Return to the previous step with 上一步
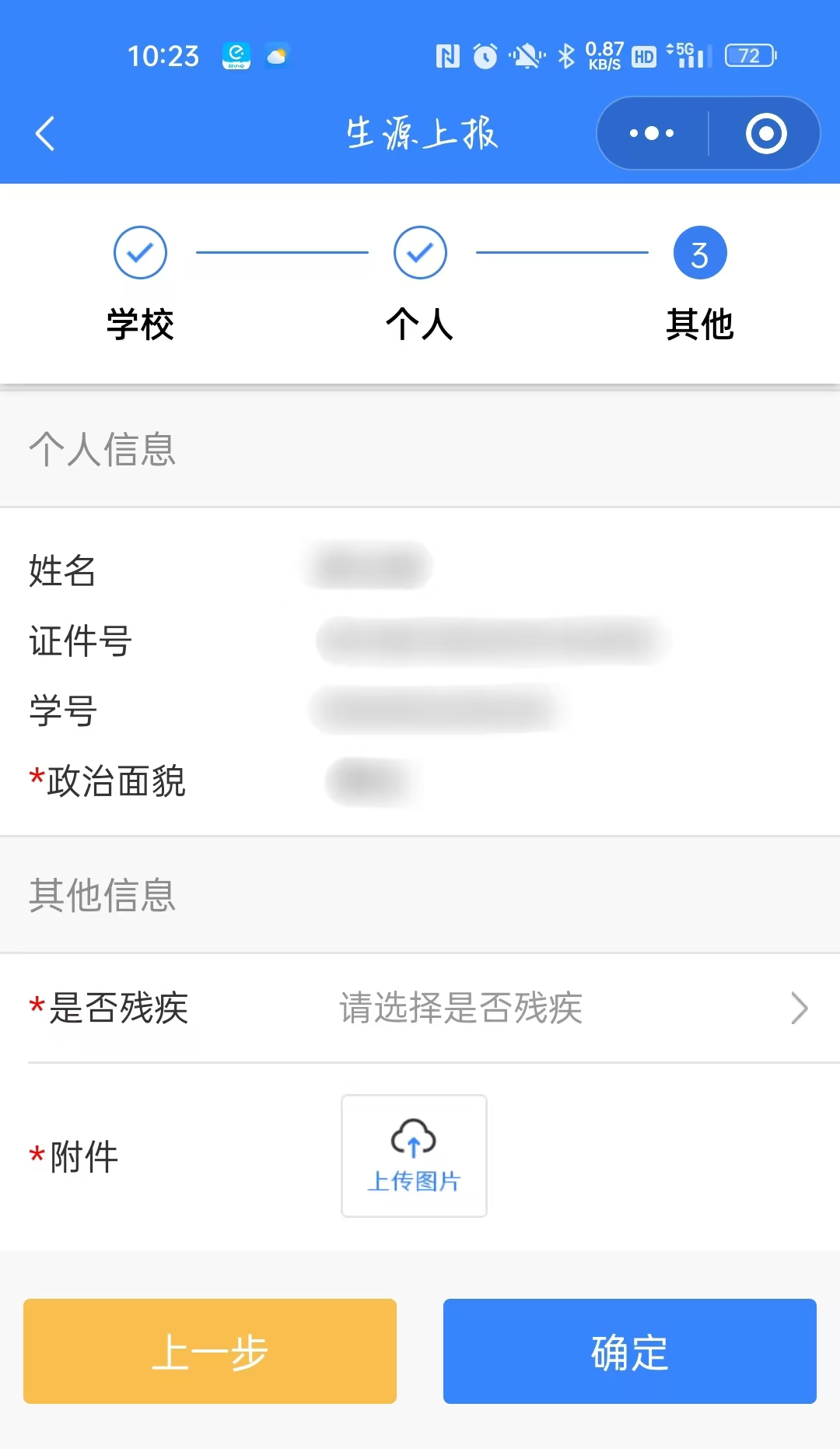The width and height of the screenshot is (840, 1449). (210, 1351)
